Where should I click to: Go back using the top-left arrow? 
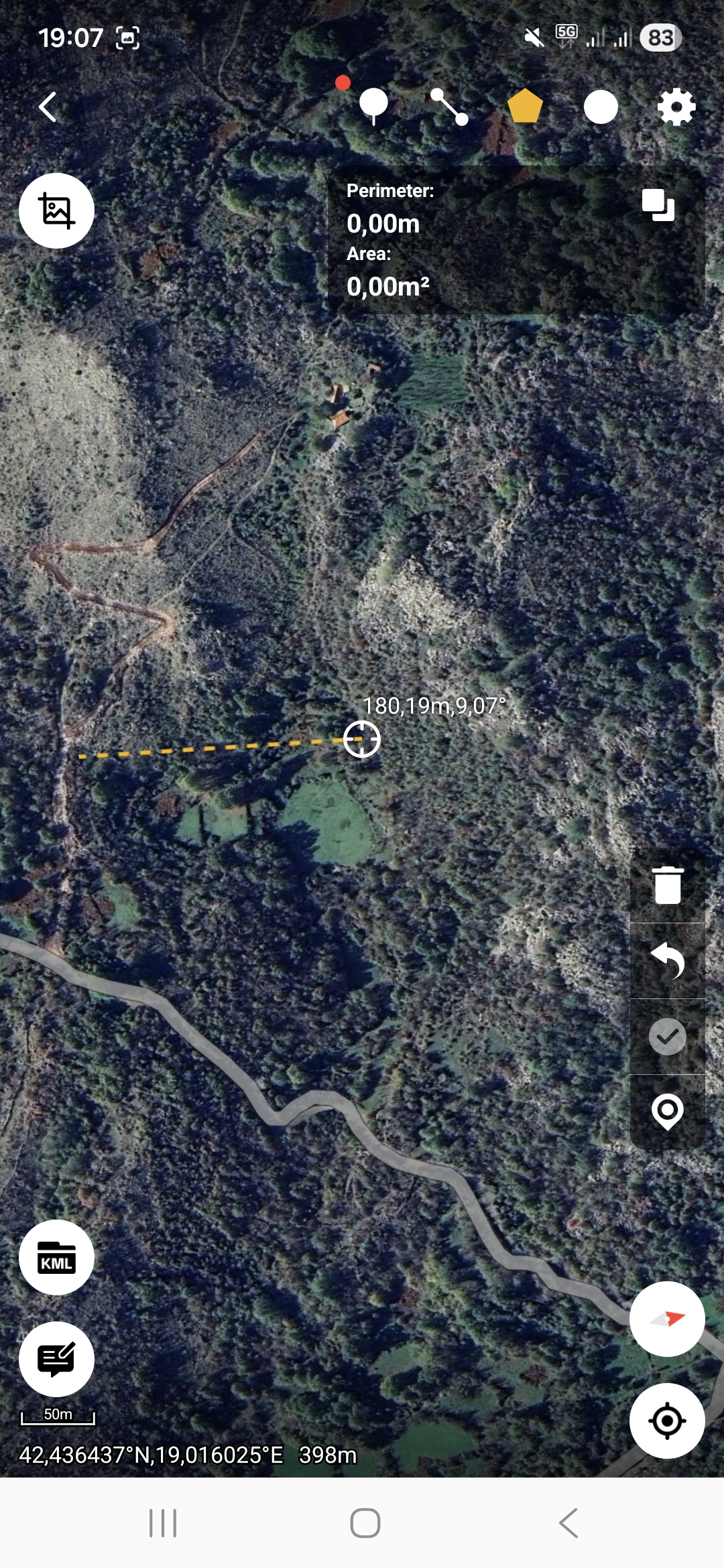[x=48, y=107]
